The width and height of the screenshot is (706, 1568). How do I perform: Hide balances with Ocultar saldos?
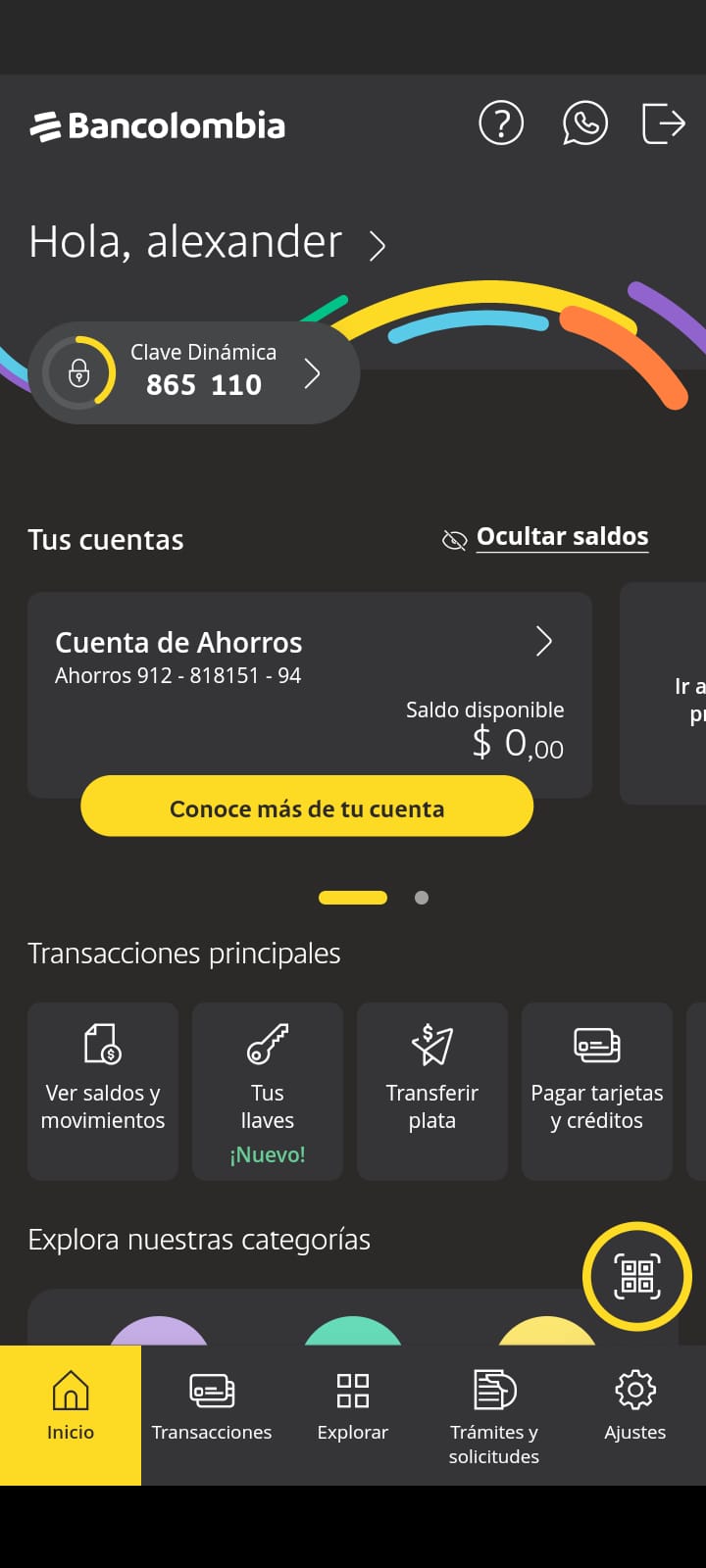coord(561,537)
